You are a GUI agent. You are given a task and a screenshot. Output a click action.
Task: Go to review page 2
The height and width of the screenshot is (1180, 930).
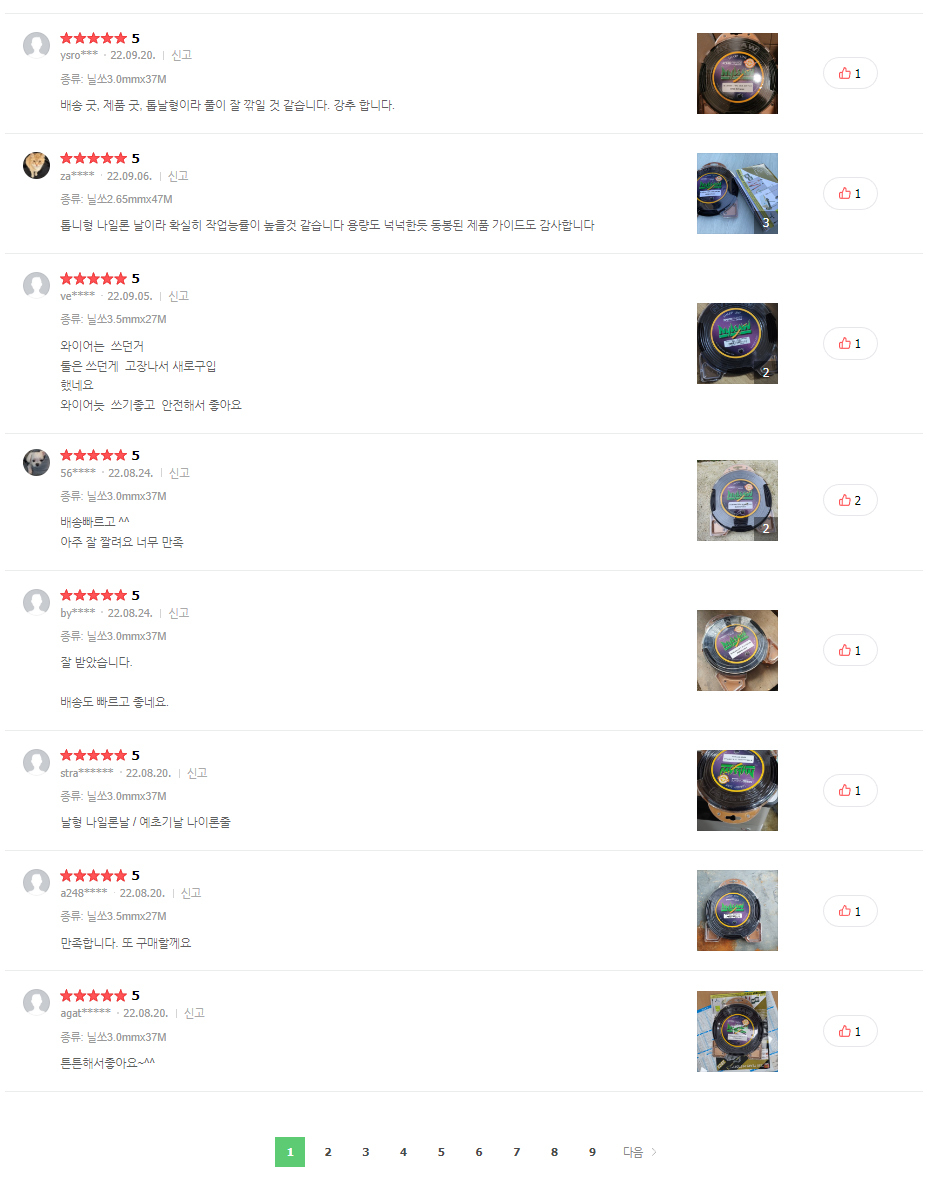328,1152
